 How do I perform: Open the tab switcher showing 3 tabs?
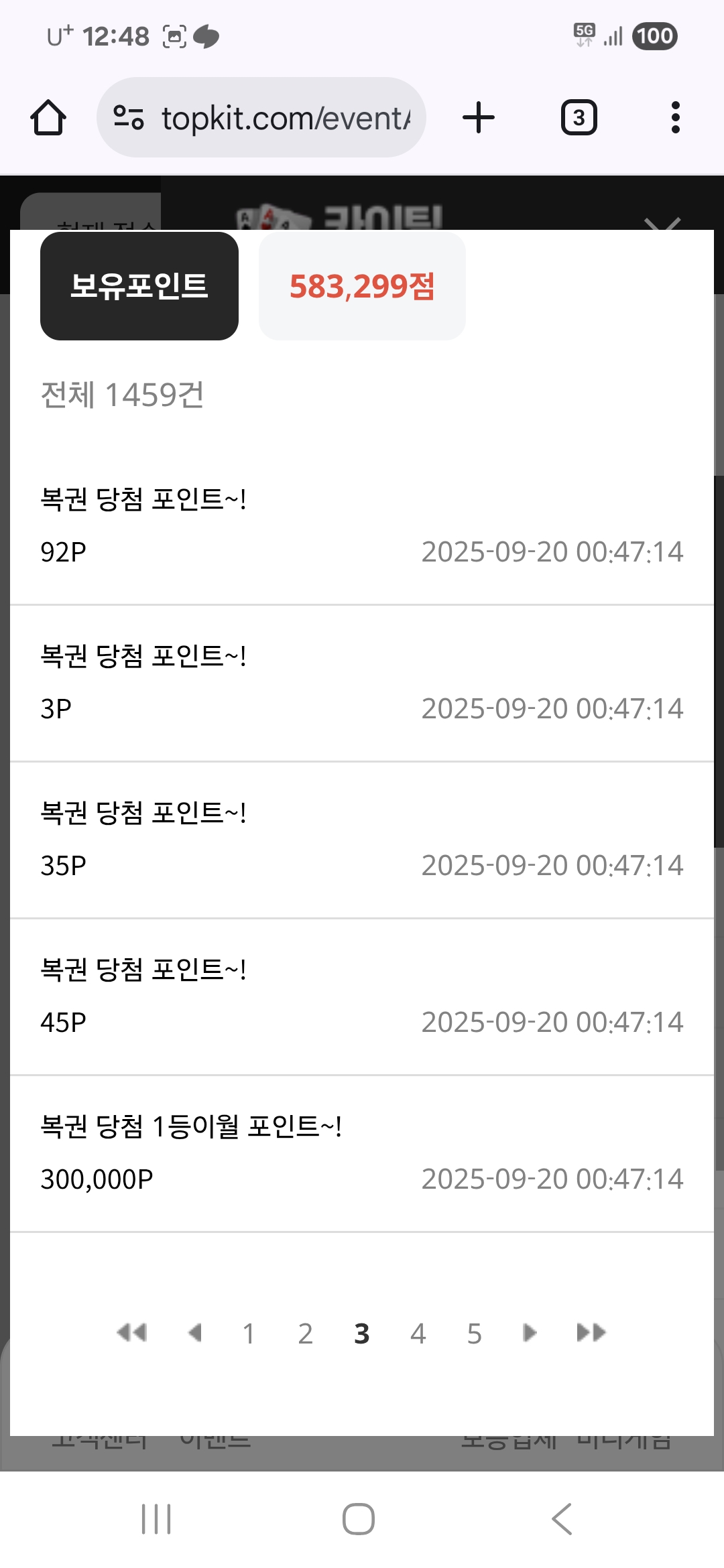579,118
